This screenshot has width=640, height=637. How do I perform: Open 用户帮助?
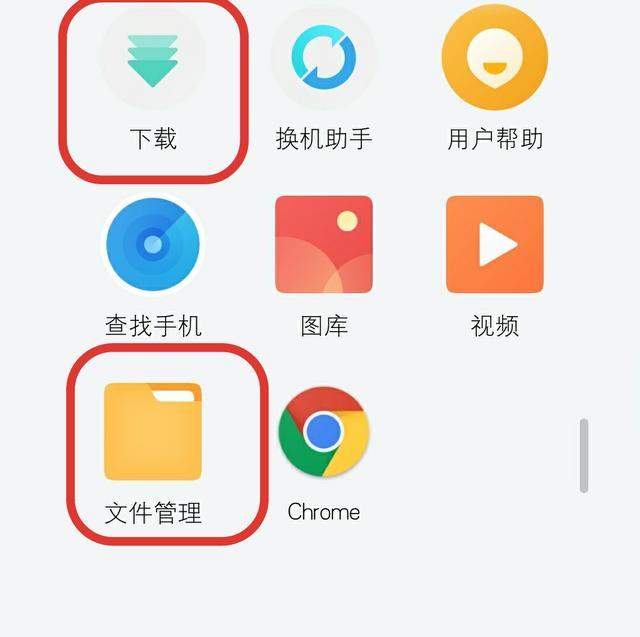coord(494,60)
